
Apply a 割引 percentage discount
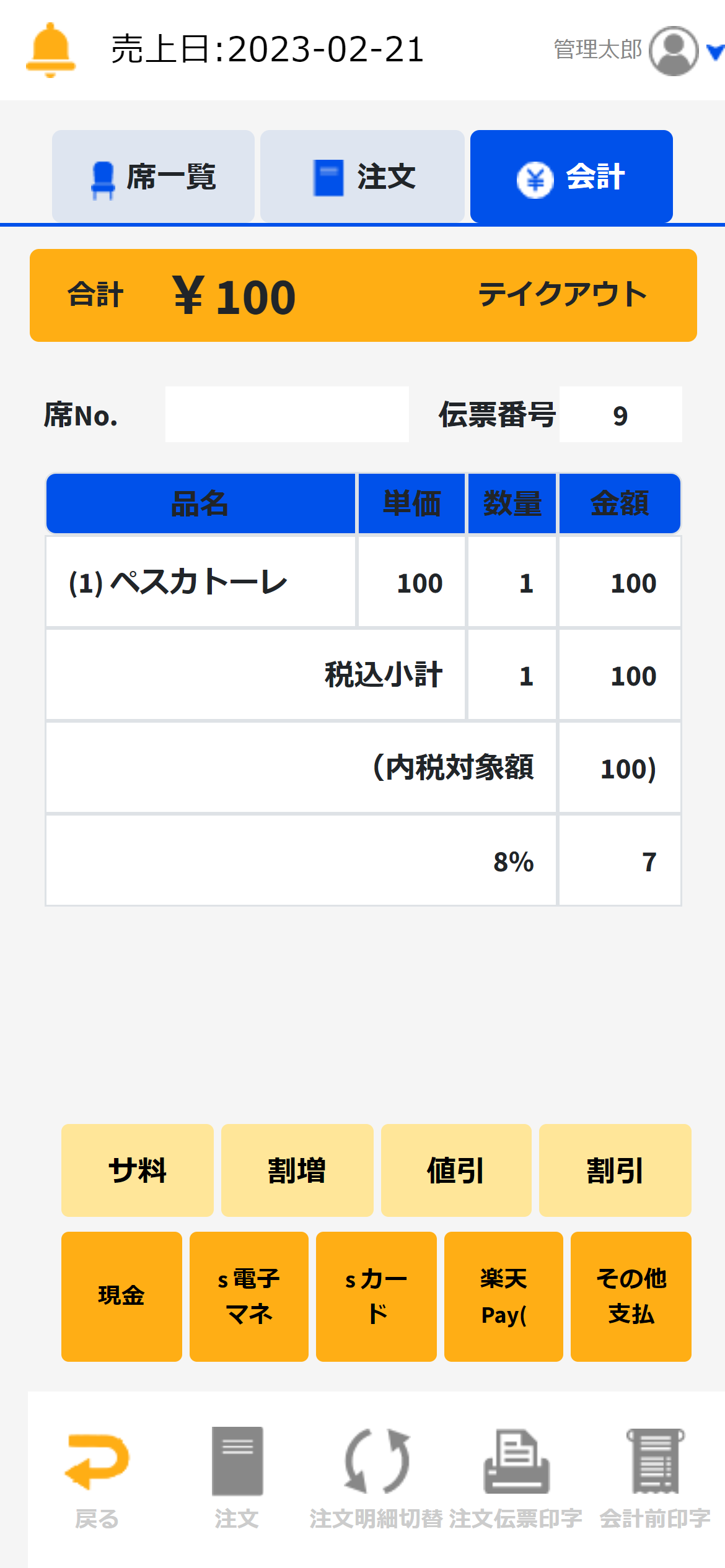pos(615,1170)
